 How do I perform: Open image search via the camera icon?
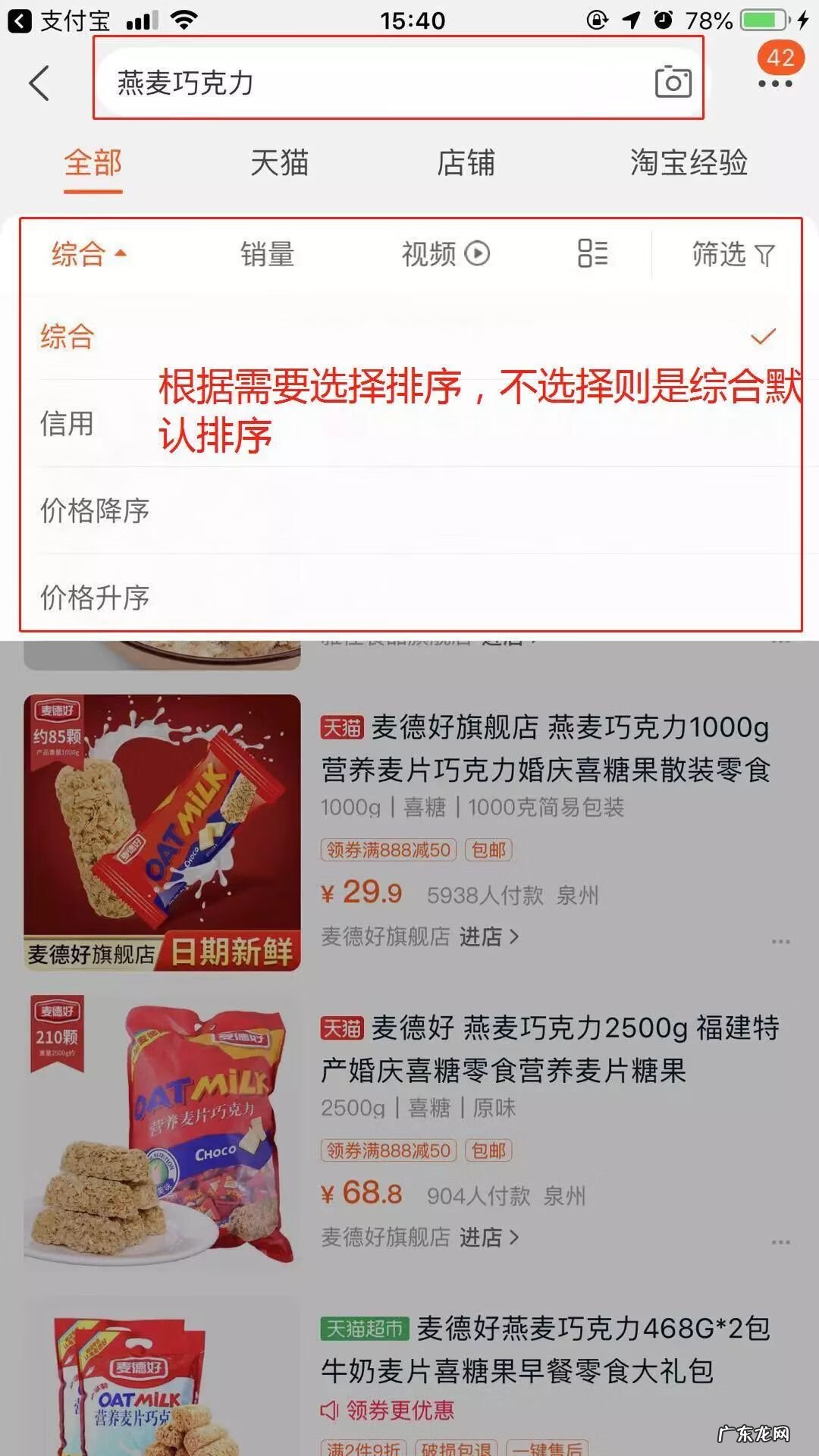(673, 81)
